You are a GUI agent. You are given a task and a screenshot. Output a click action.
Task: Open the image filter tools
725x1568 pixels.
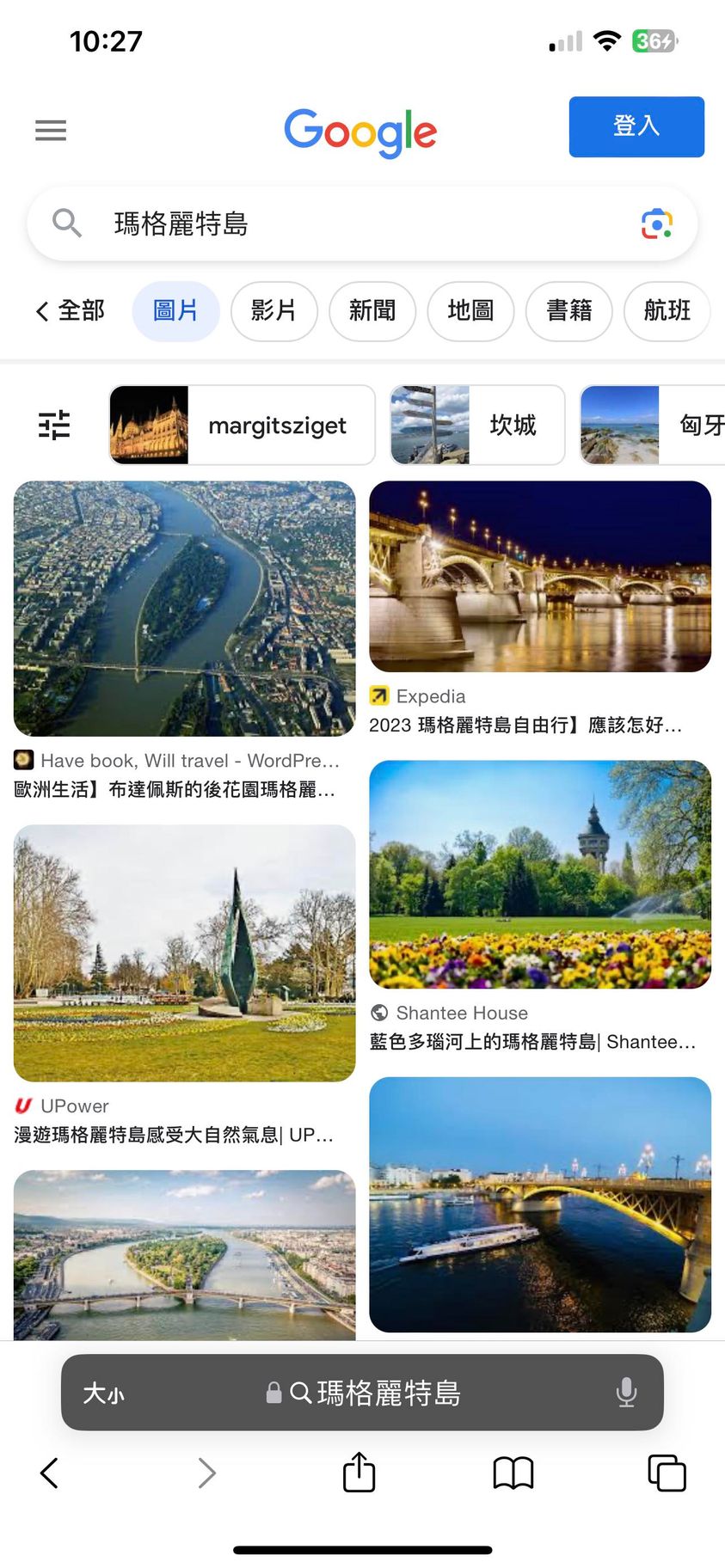[x=54, y=425]
